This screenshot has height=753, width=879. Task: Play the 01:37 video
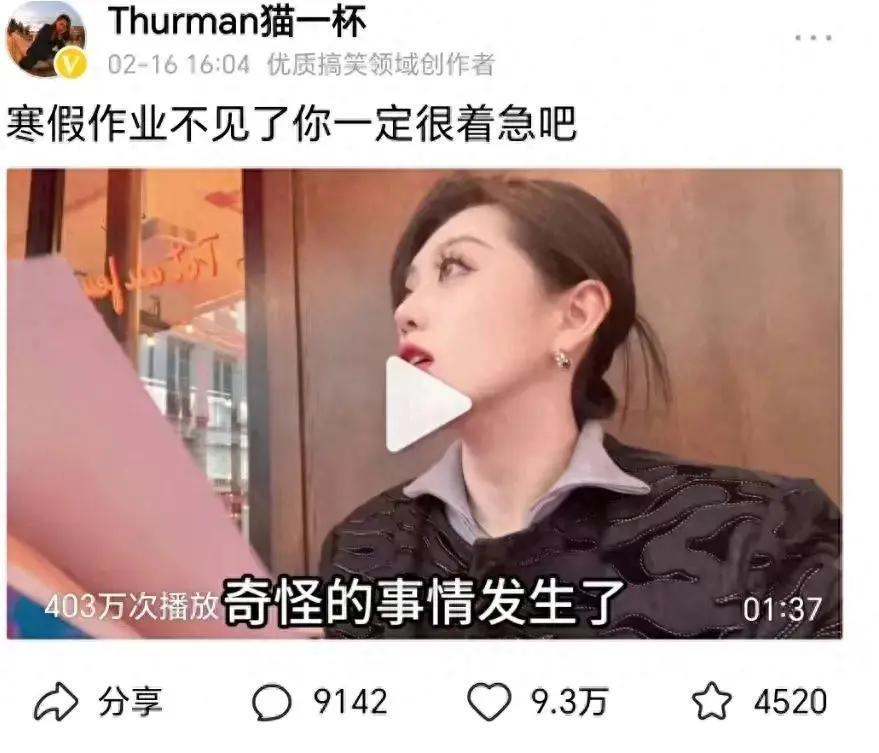click(x=427, y=403)
